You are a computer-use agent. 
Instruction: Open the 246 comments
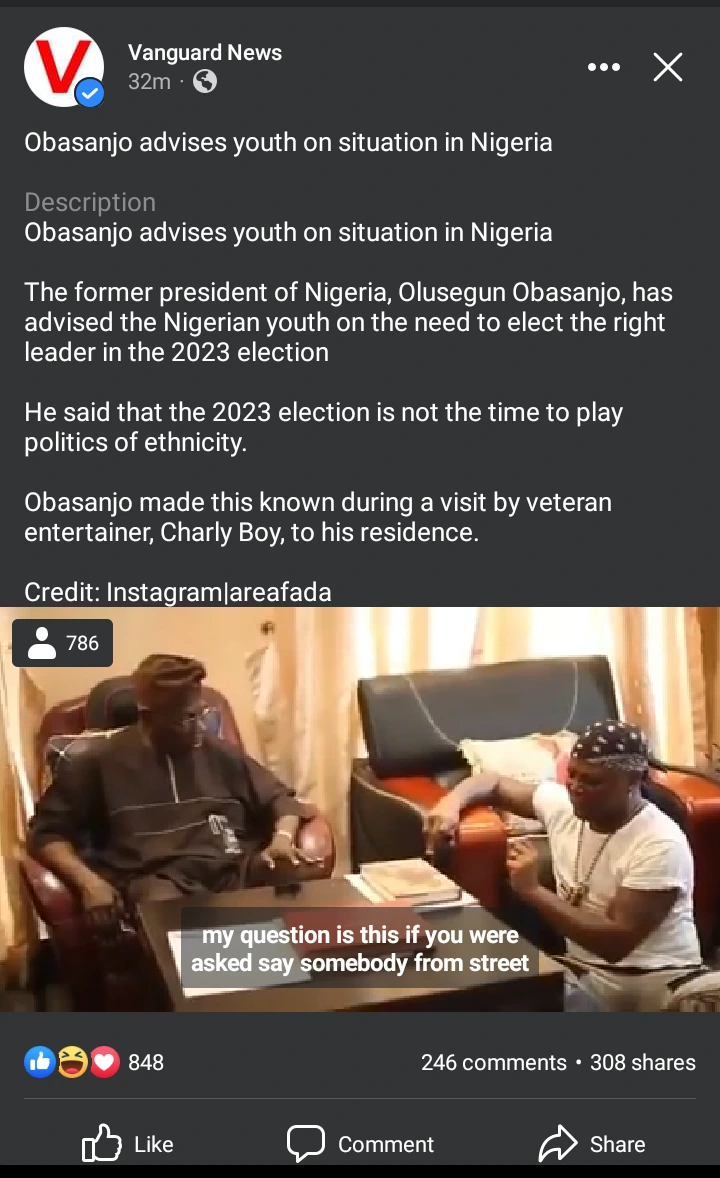(493, 1062)
